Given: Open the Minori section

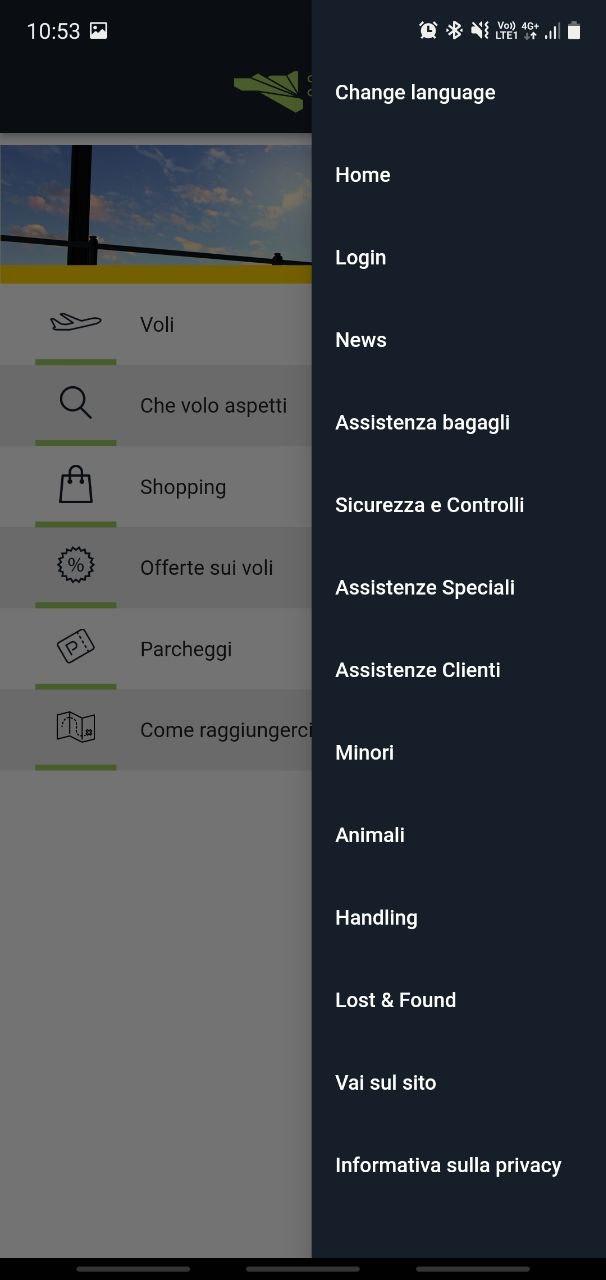Looking at the screenshot, I should click(365, 753).
